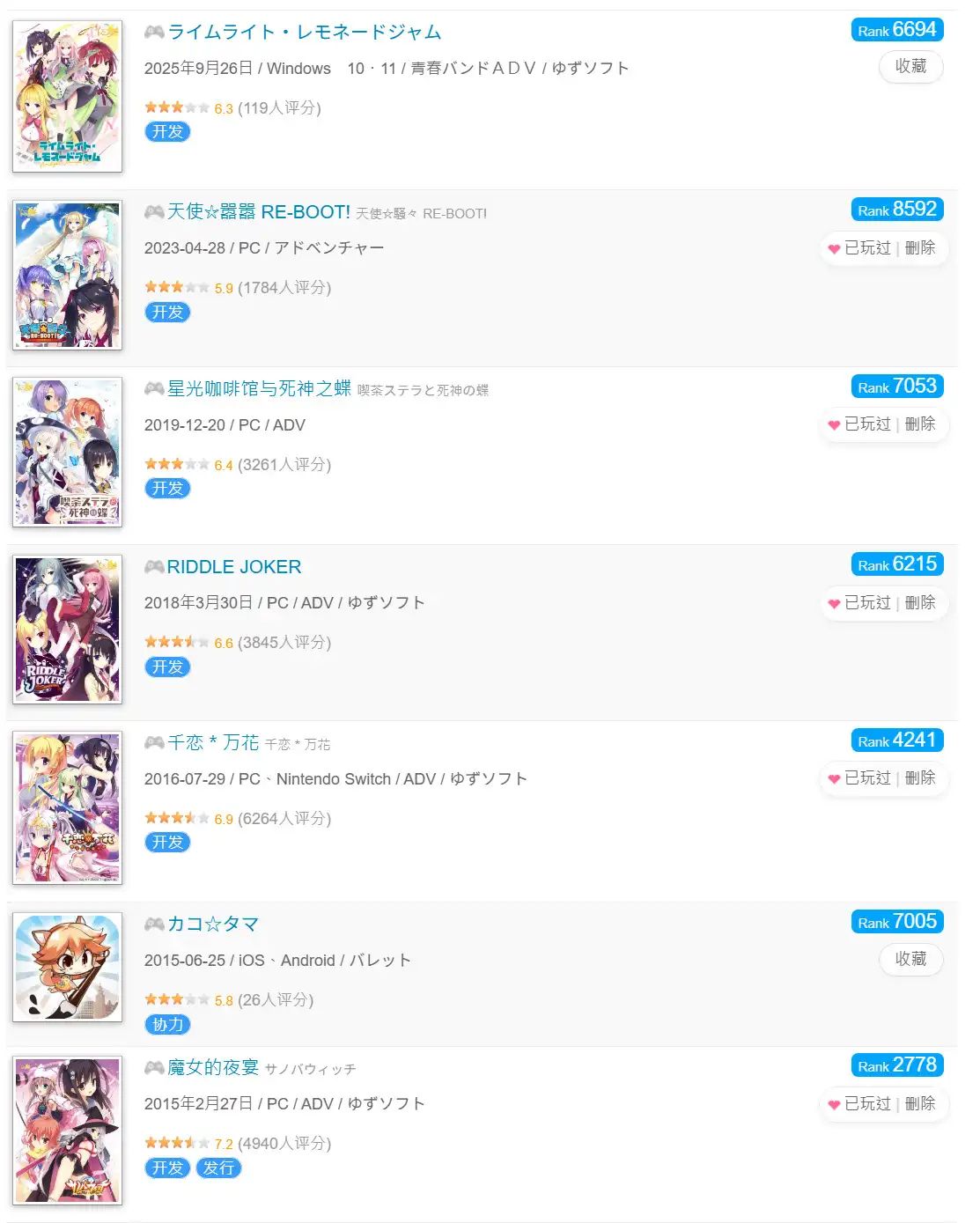980x1223 pixels.
Task: Open the ライムライト・レモネードジャム title link
Action: [304, 32]
